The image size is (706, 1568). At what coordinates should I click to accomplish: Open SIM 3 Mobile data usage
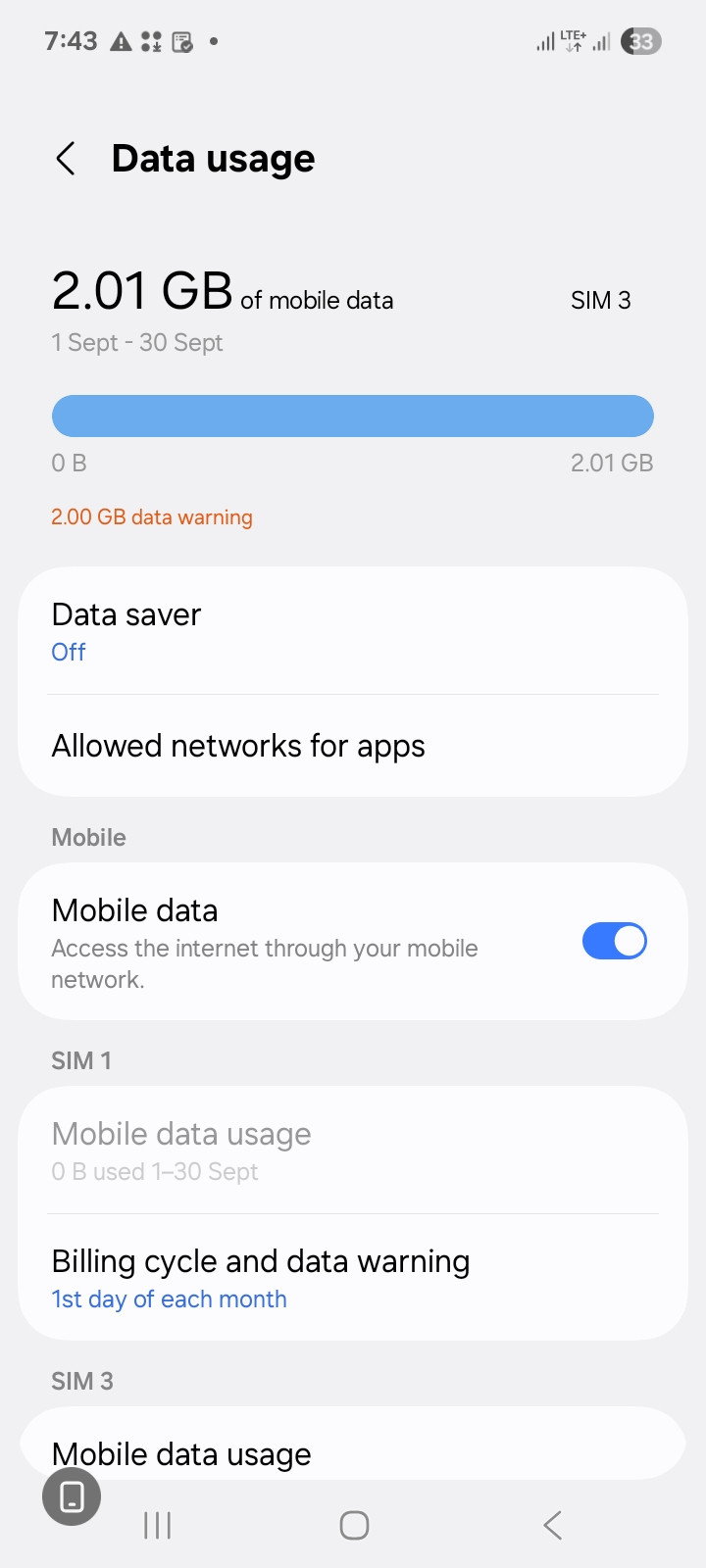point(353,1452)
